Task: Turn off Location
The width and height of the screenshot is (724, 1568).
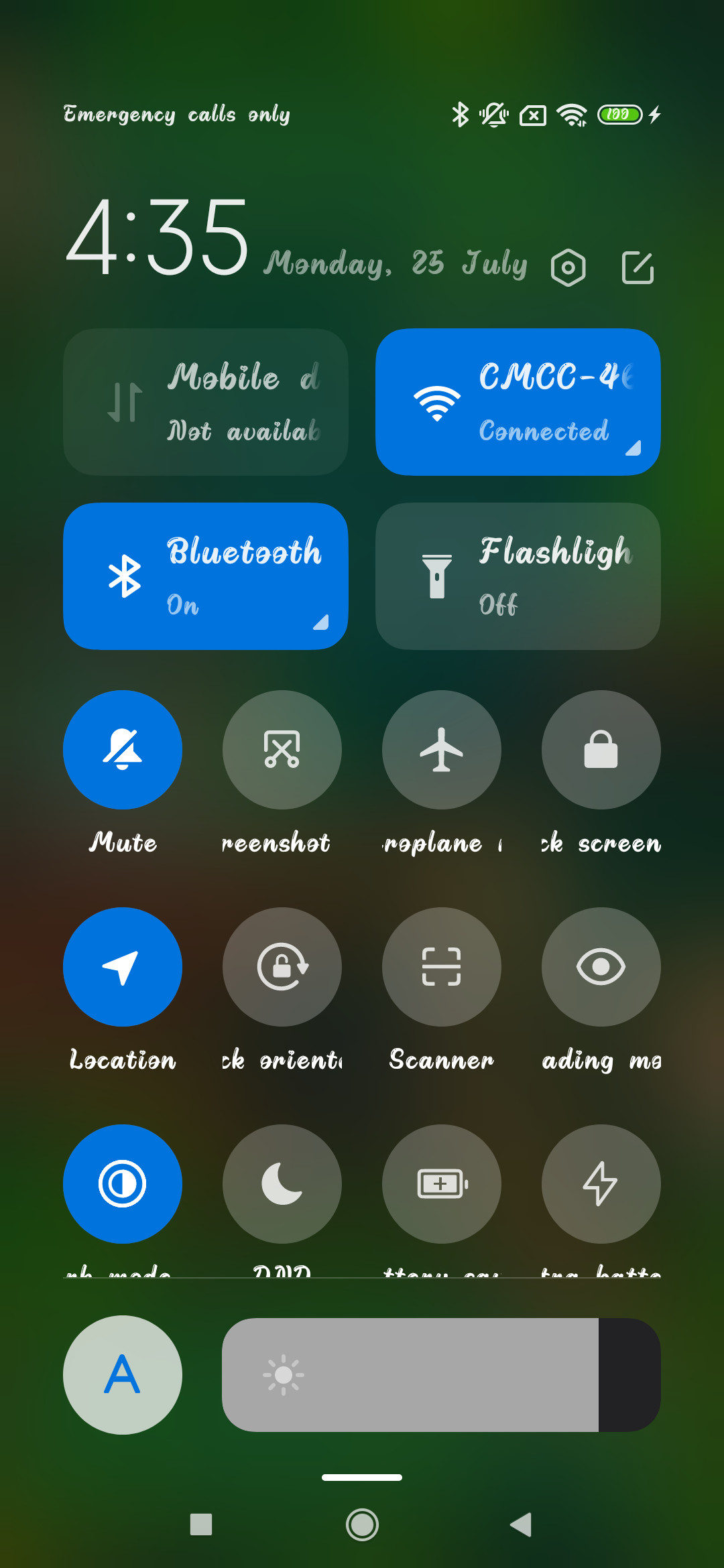Action: pyautogui.click(x=123, y=967)
